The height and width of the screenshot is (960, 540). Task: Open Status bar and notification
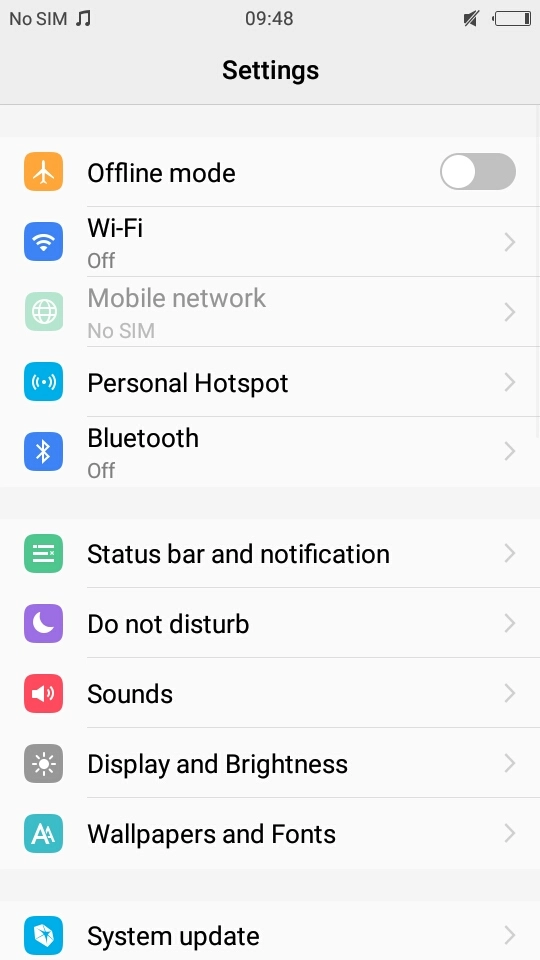point(270,553)
